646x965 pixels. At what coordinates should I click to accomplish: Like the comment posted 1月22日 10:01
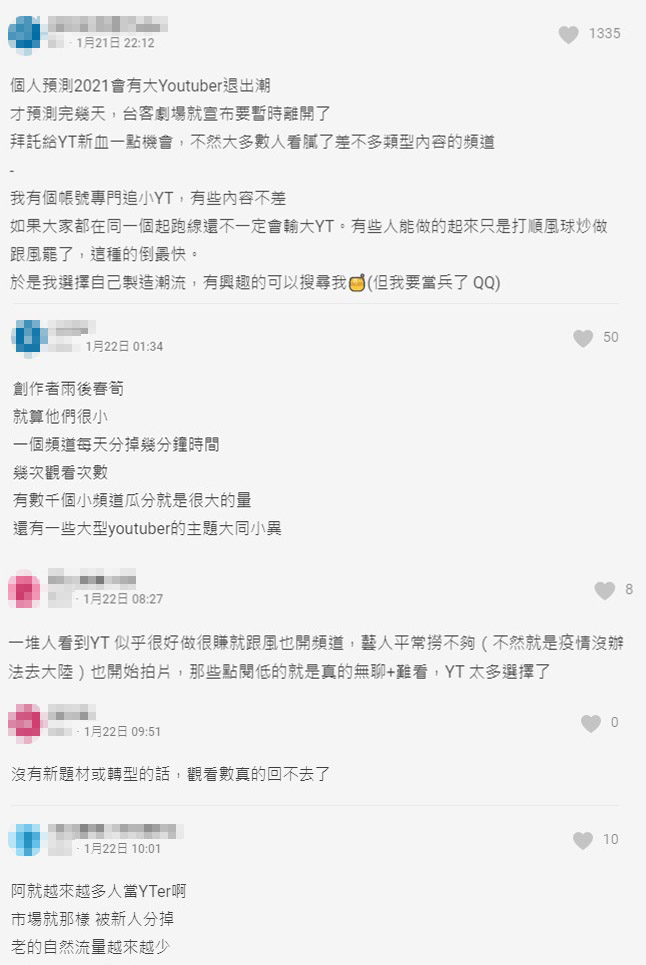[x=583, y=840]
